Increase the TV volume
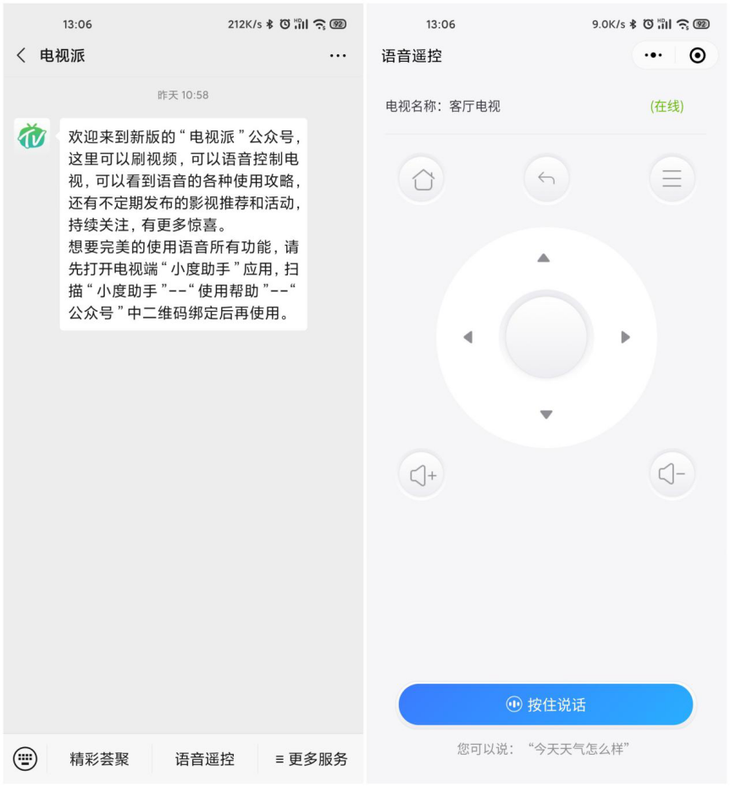 [423, 475]
